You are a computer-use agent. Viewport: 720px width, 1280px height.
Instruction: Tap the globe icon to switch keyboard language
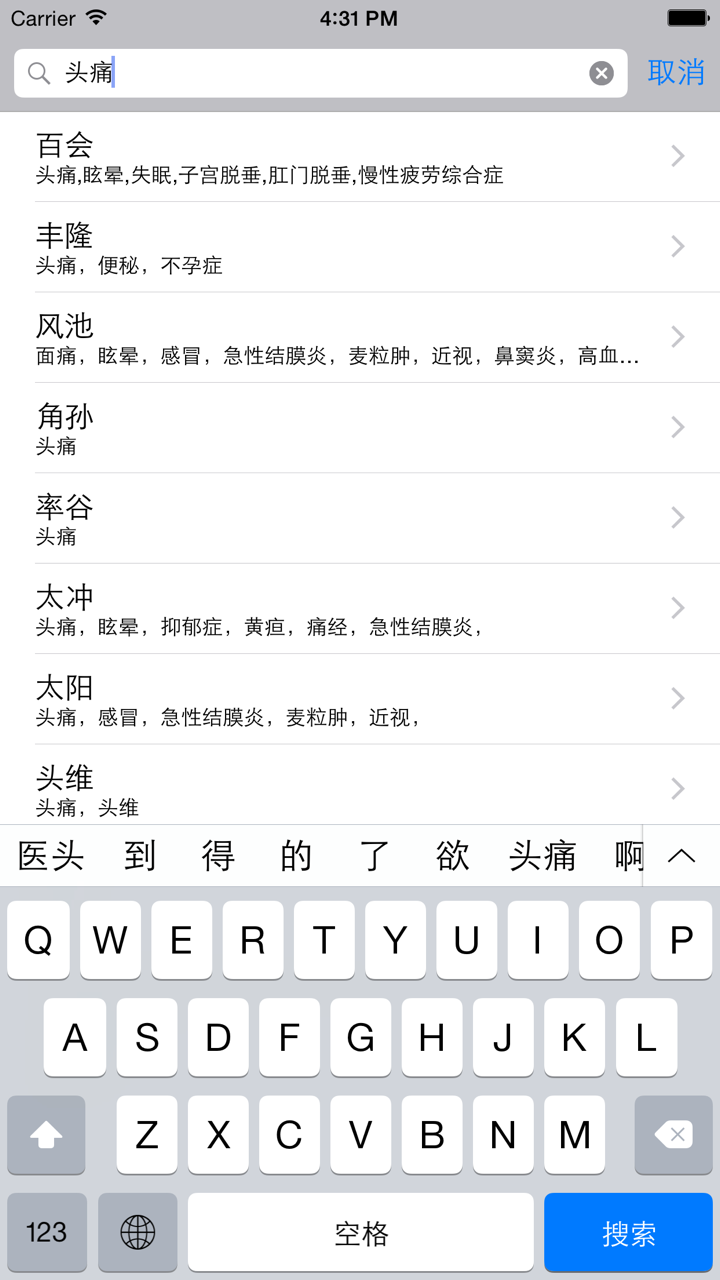(138, 1232)
